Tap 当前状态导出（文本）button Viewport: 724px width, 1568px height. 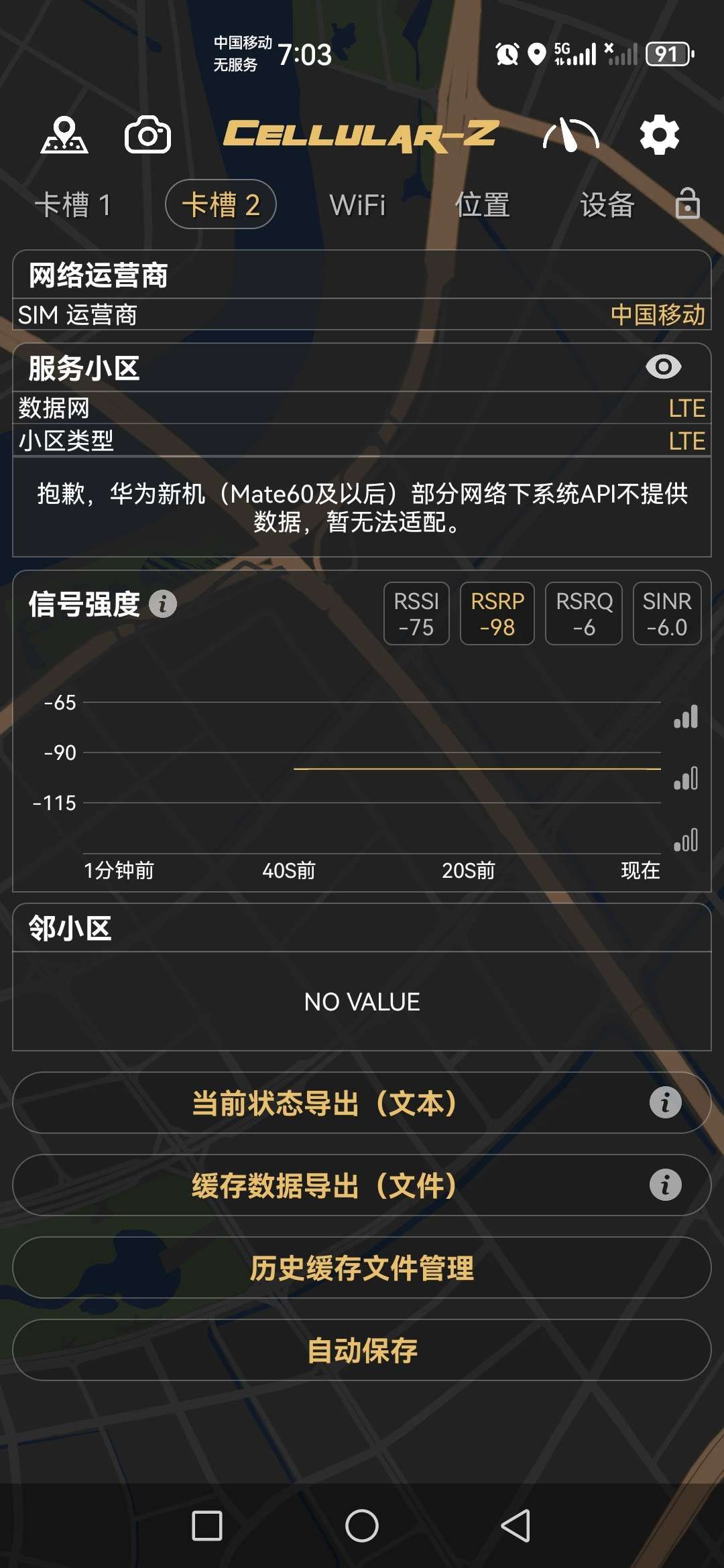(x=362, y=1103)
